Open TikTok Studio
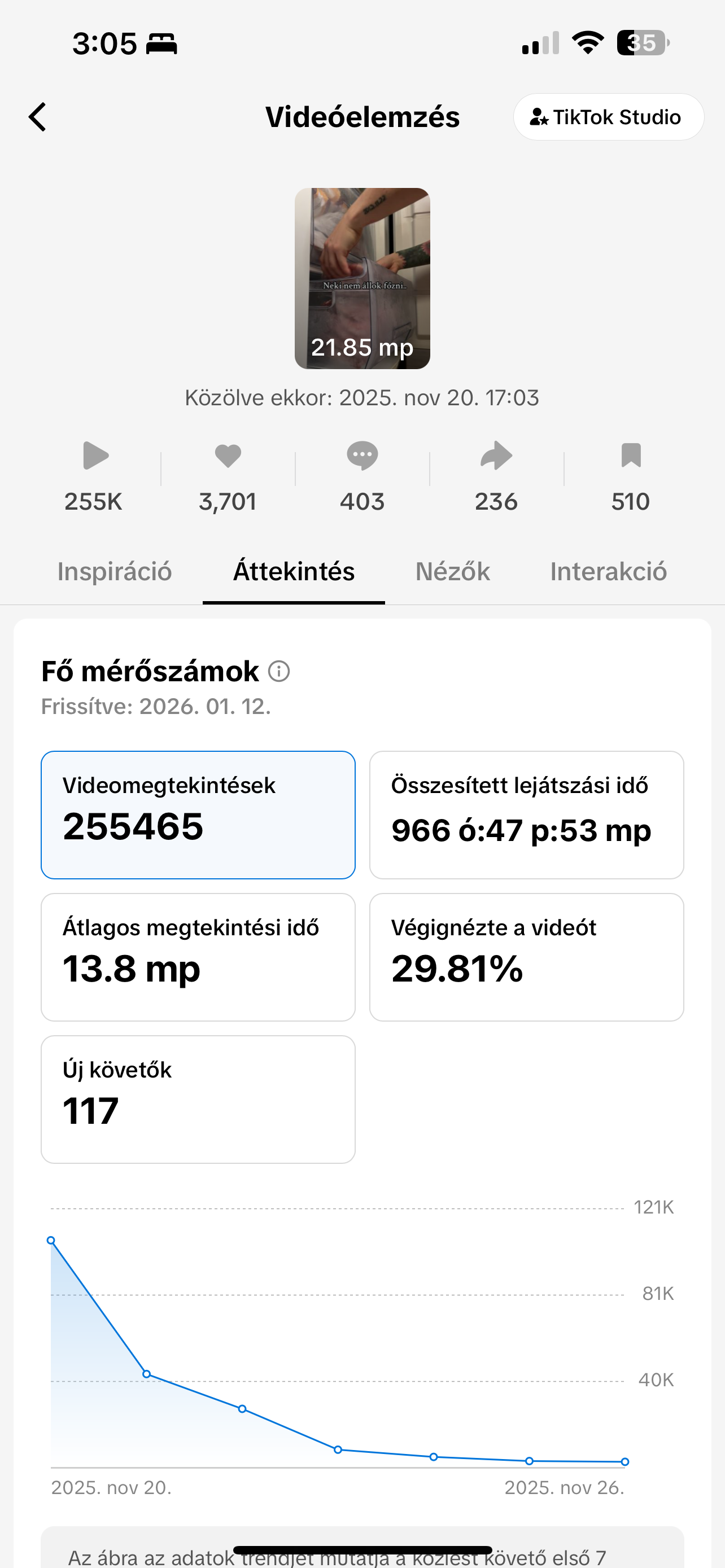Screen dimensions: 725x1568 tap(608, 117)
